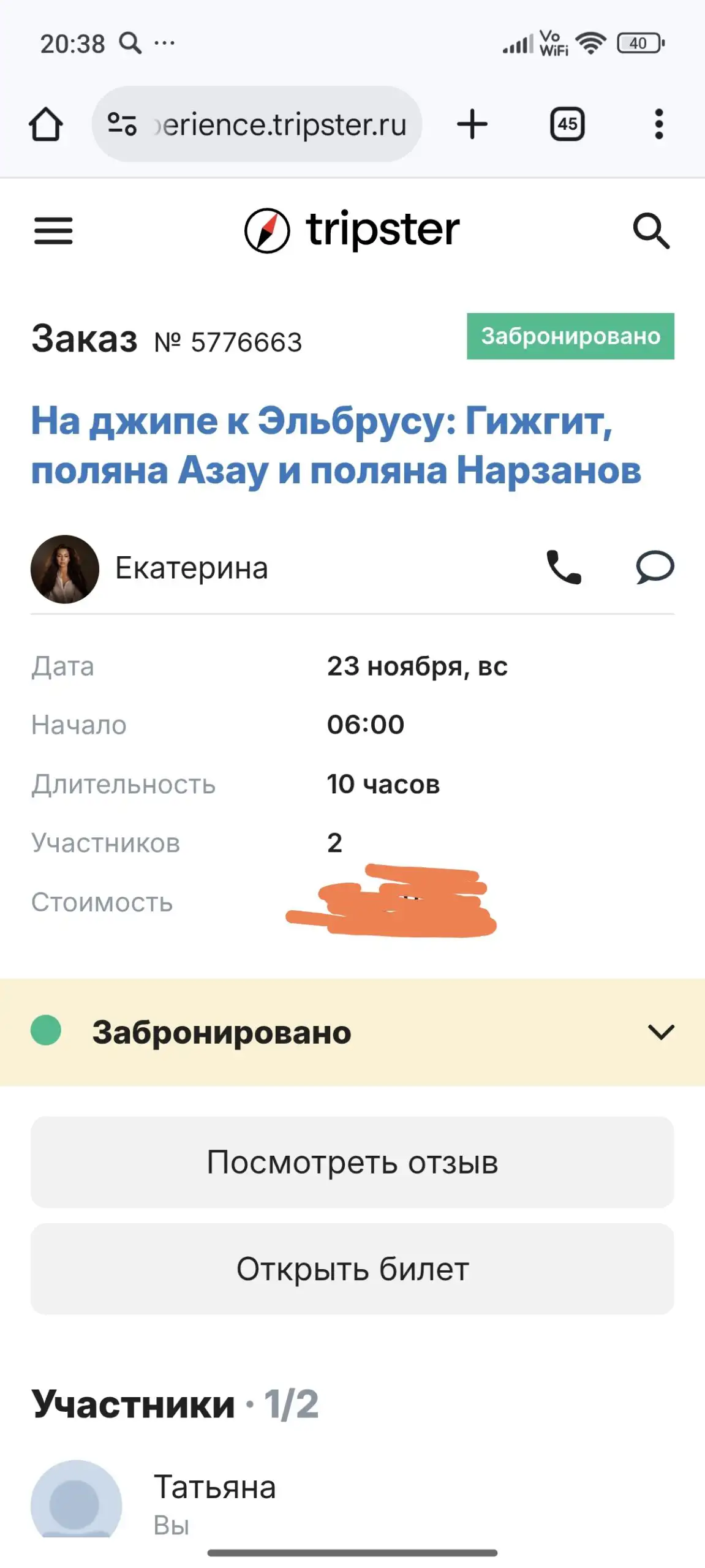Open the browser home page
The height and width of the screenshot is (1568, 705).
46,124
